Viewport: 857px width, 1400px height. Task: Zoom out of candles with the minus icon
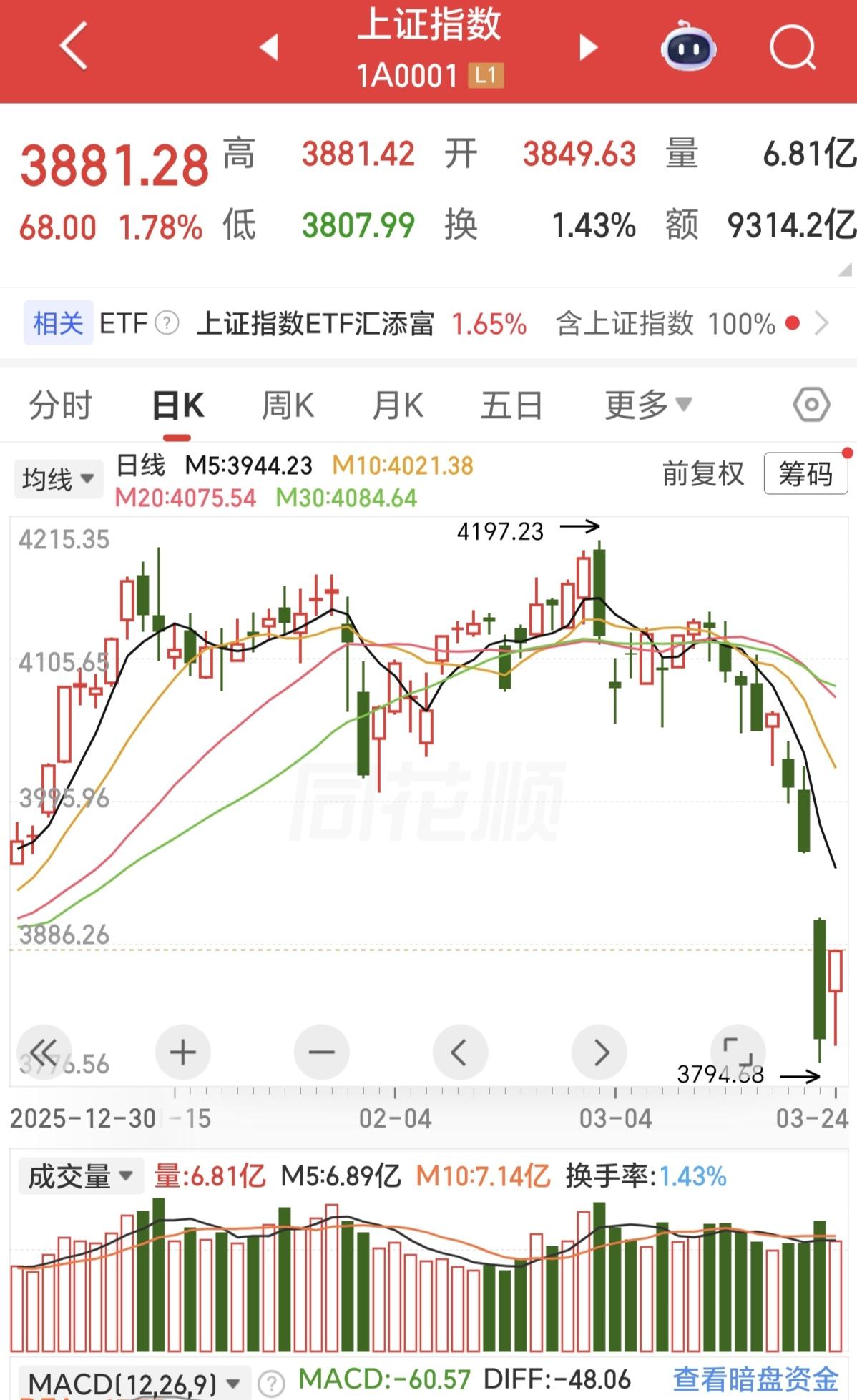click(321, 1052)
